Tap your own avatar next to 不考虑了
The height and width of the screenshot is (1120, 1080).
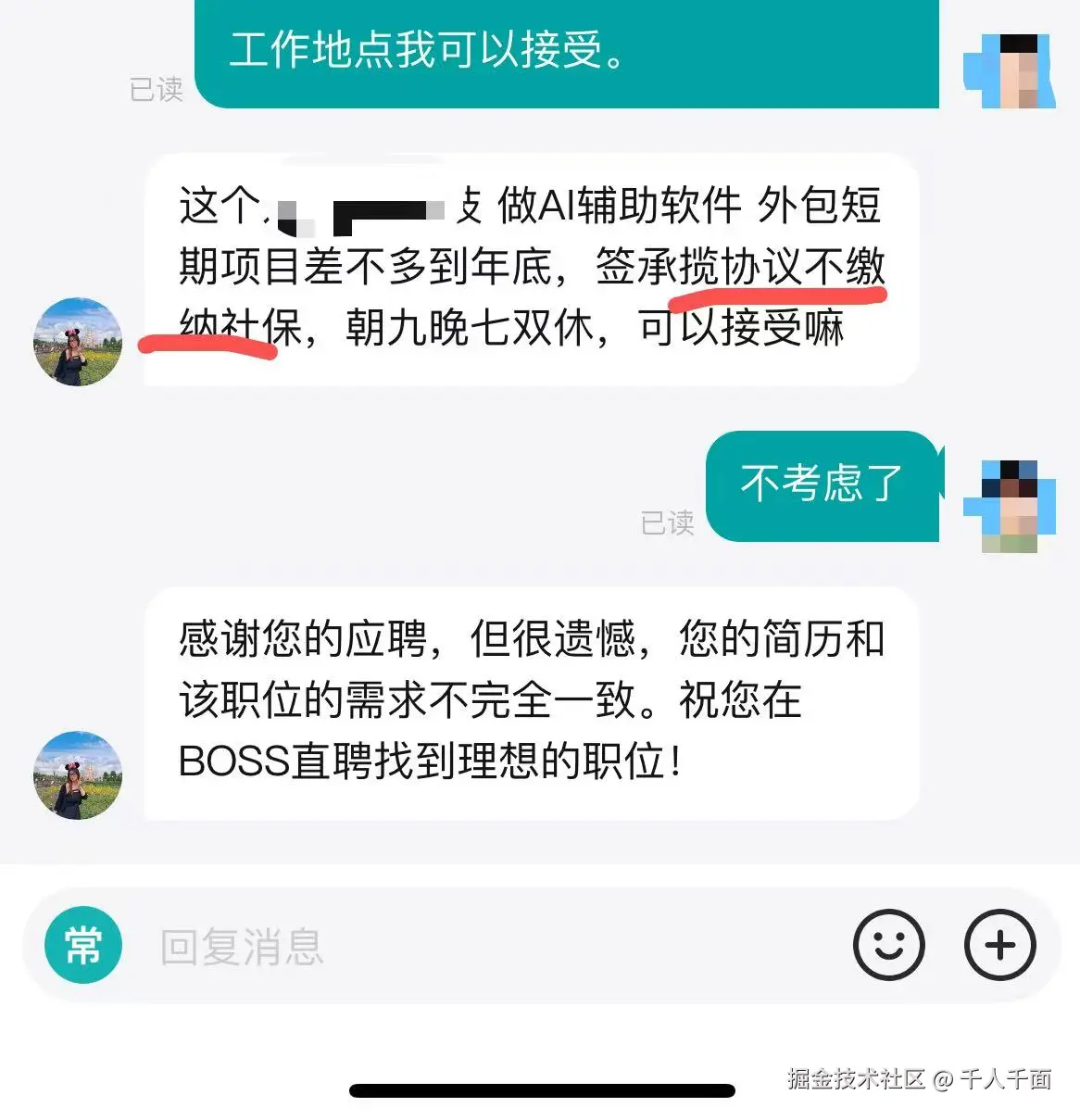[1010, 500]
